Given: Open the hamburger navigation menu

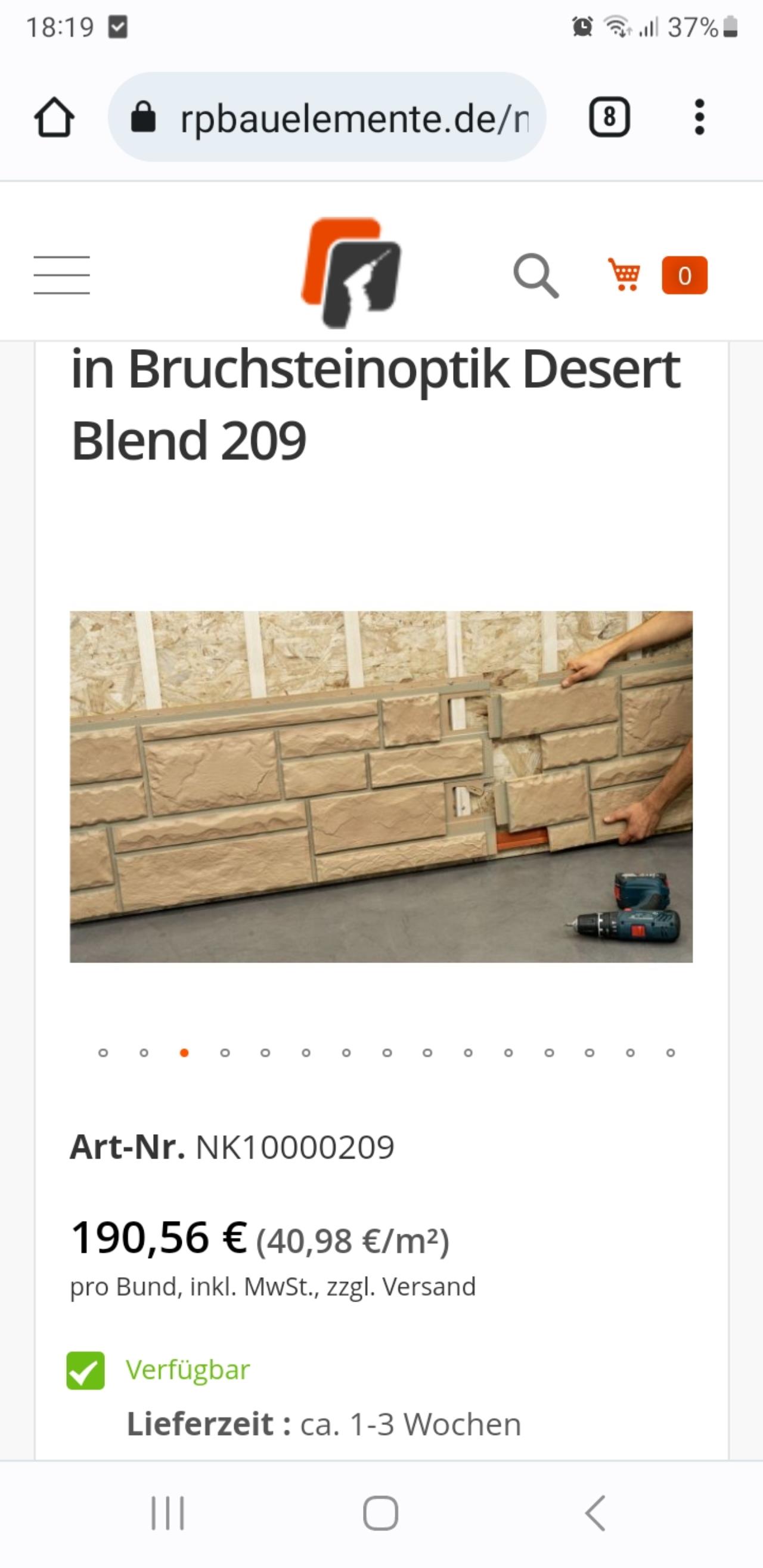Looking at the screenshot, I should tap(61, 275).
